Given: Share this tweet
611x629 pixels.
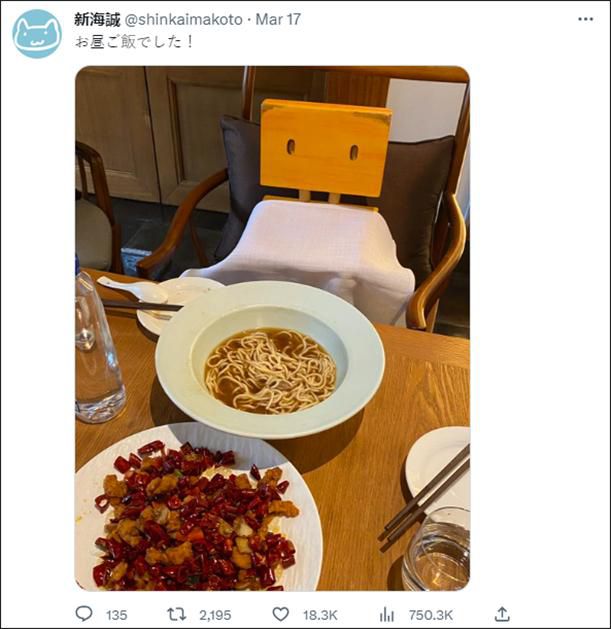Looking at the screenshot, I should click(x=502, y=614).
